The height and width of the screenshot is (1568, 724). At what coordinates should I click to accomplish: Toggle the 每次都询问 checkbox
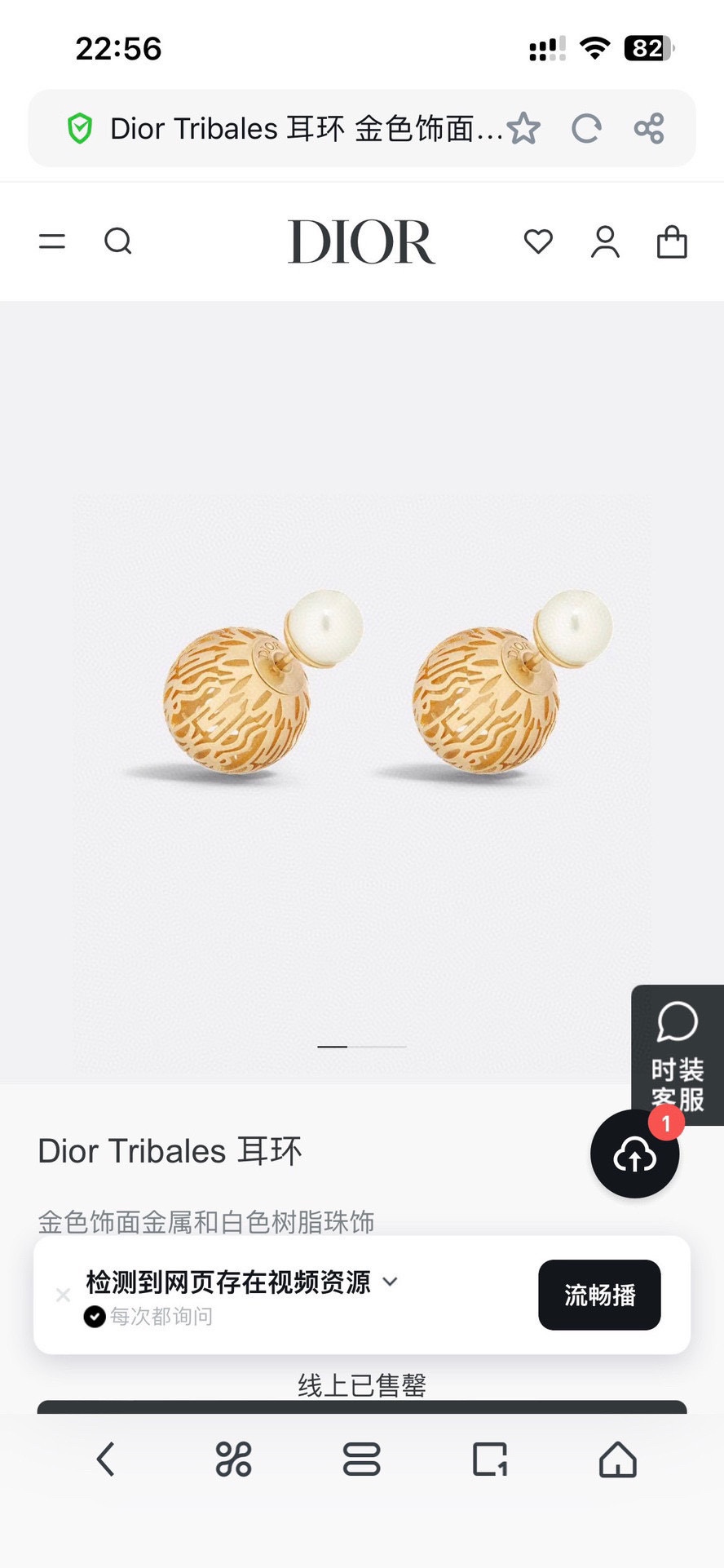[95, 1317]
